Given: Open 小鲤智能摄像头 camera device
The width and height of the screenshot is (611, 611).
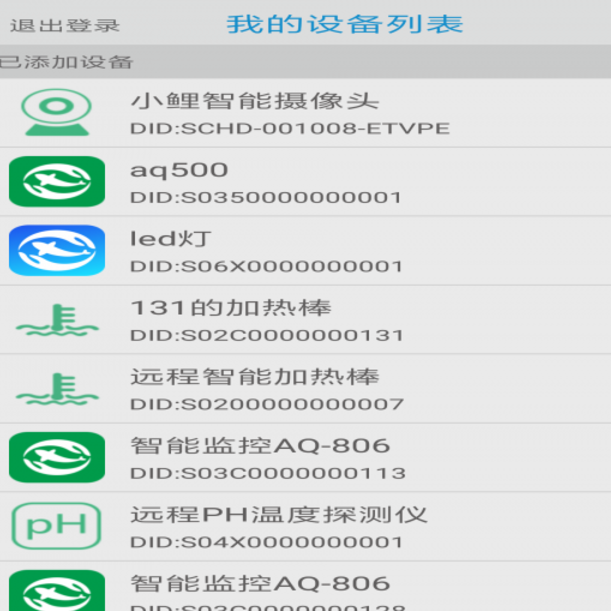Looking at the screenshot, I should [x=305, y=113].
